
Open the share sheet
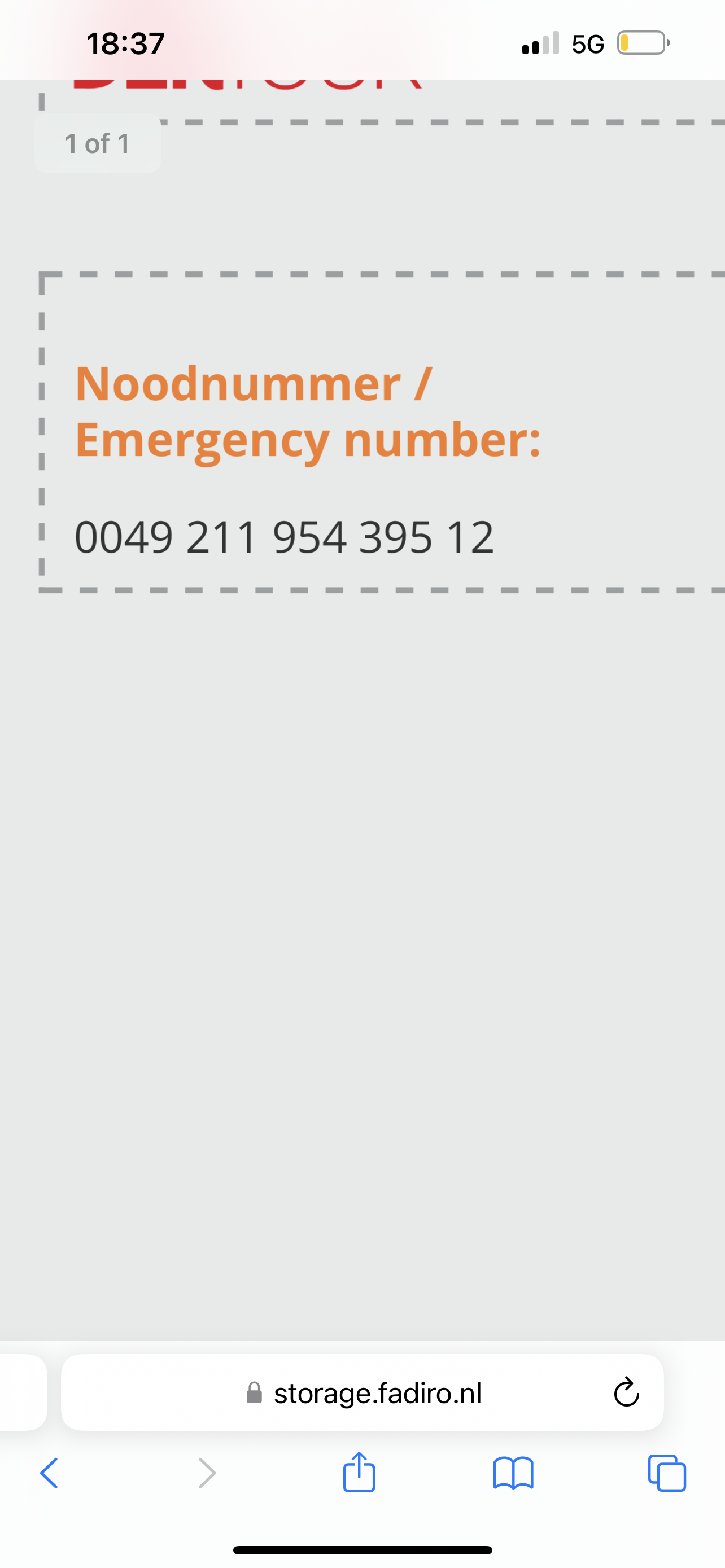(x=359, y=1472)
